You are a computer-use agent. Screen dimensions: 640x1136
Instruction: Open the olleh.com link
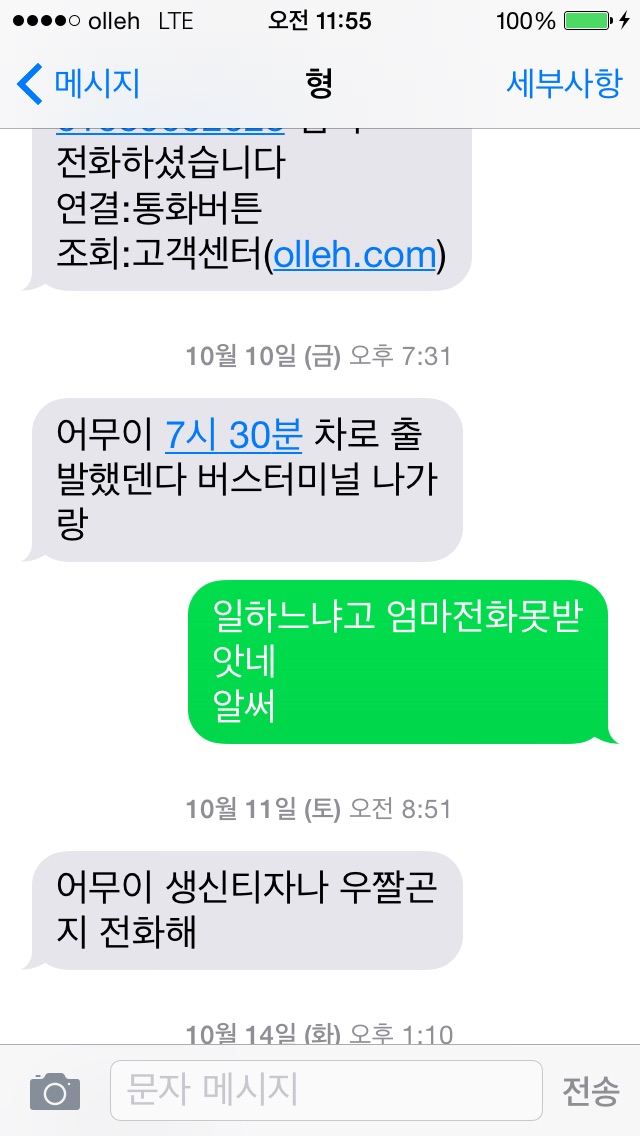pyautogui.click(x=355, y=255)
